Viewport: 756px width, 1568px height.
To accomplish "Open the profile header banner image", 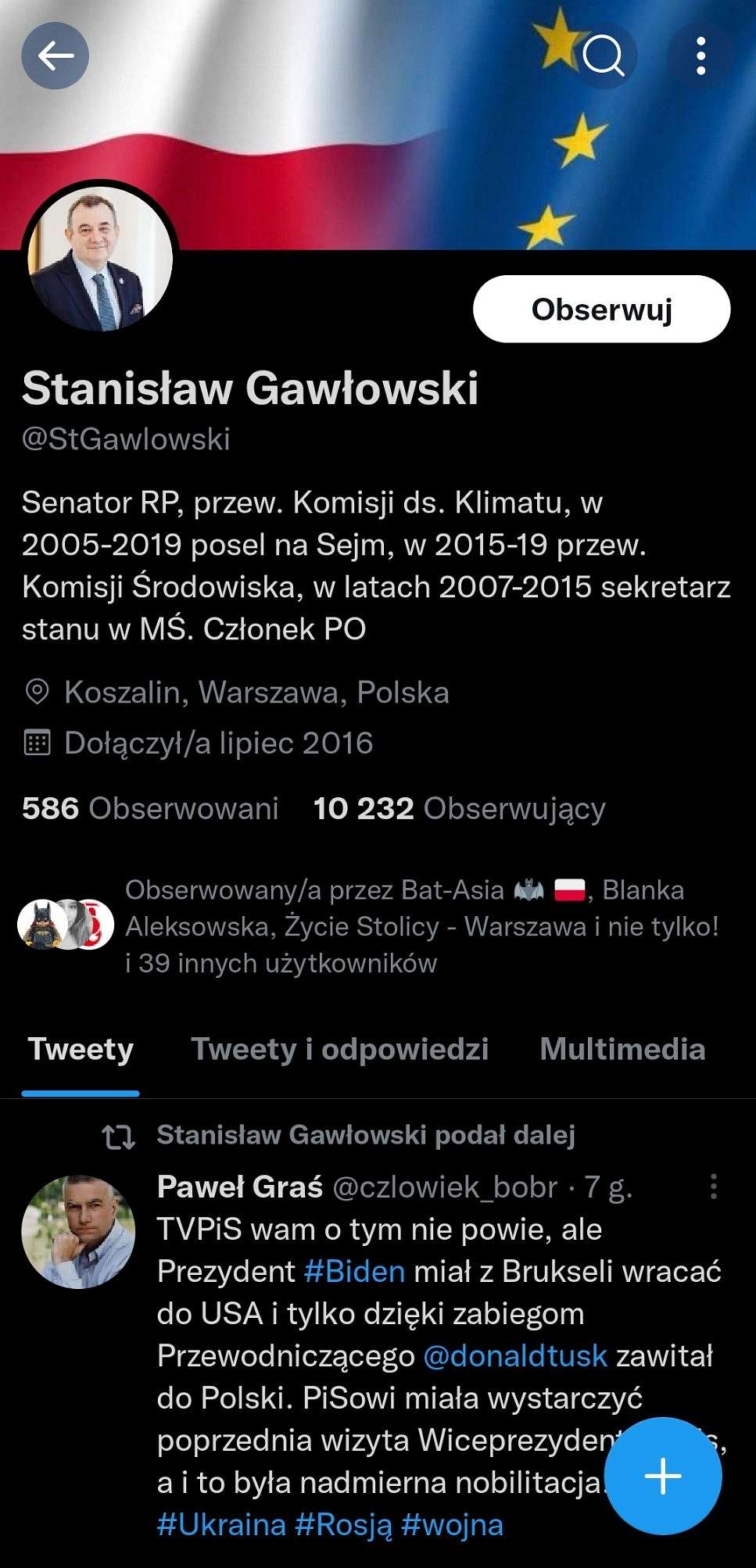I will pos(378,125).
